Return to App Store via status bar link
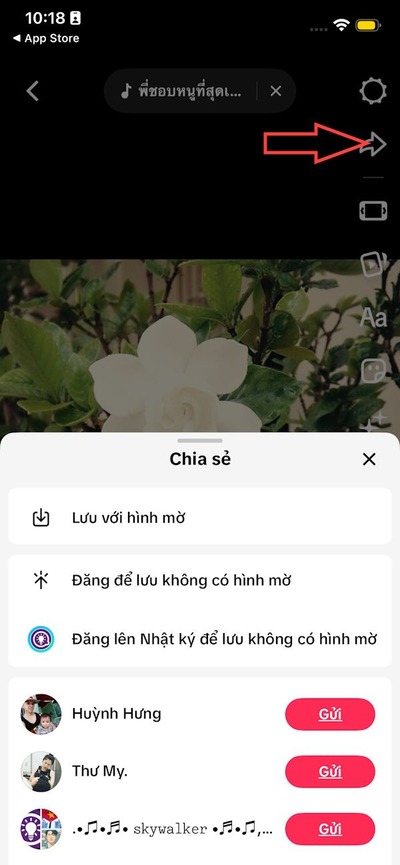The height and width of the screenshot is (865, 400). click(x=46, y=38)
